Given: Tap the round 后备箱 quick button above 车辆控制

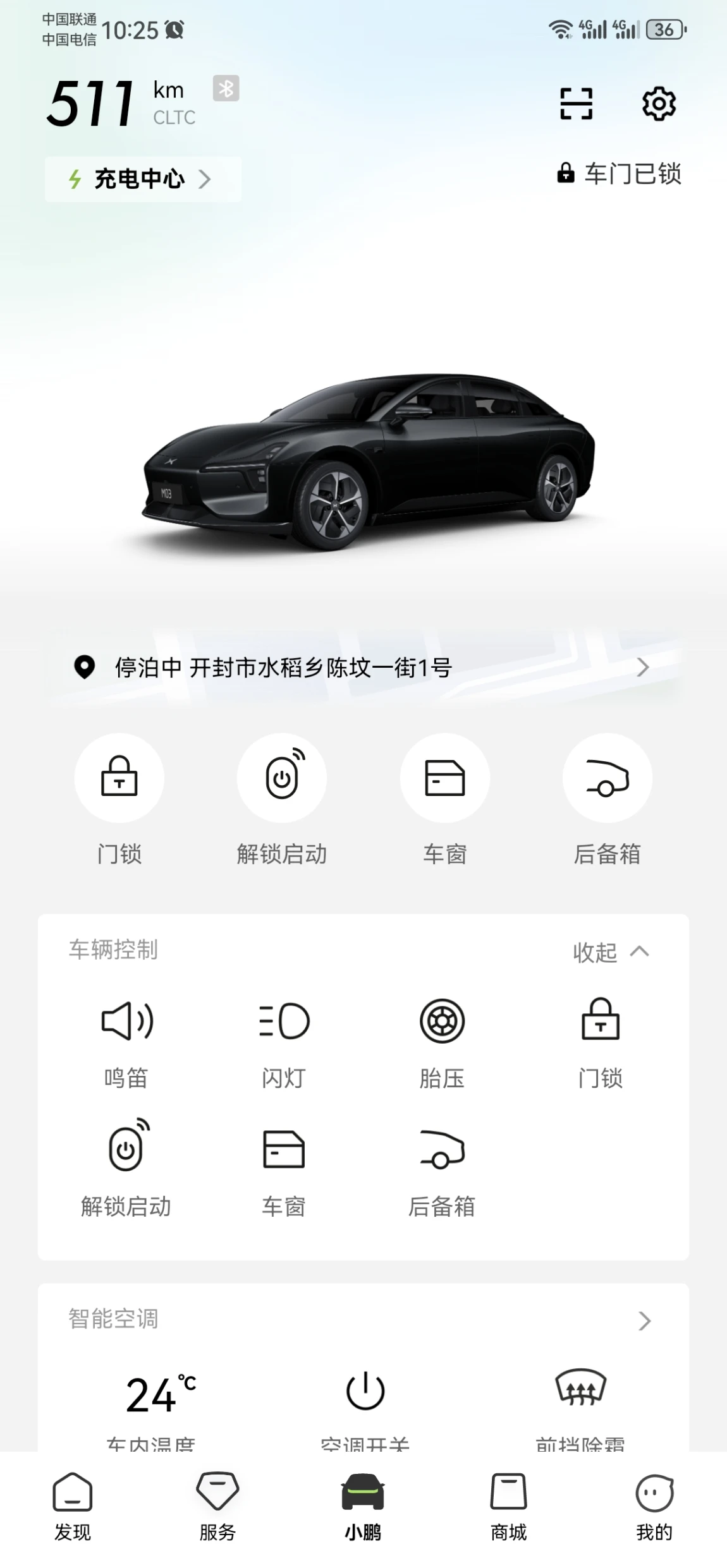Looking at the screenshot, I should tap(607, 778).
